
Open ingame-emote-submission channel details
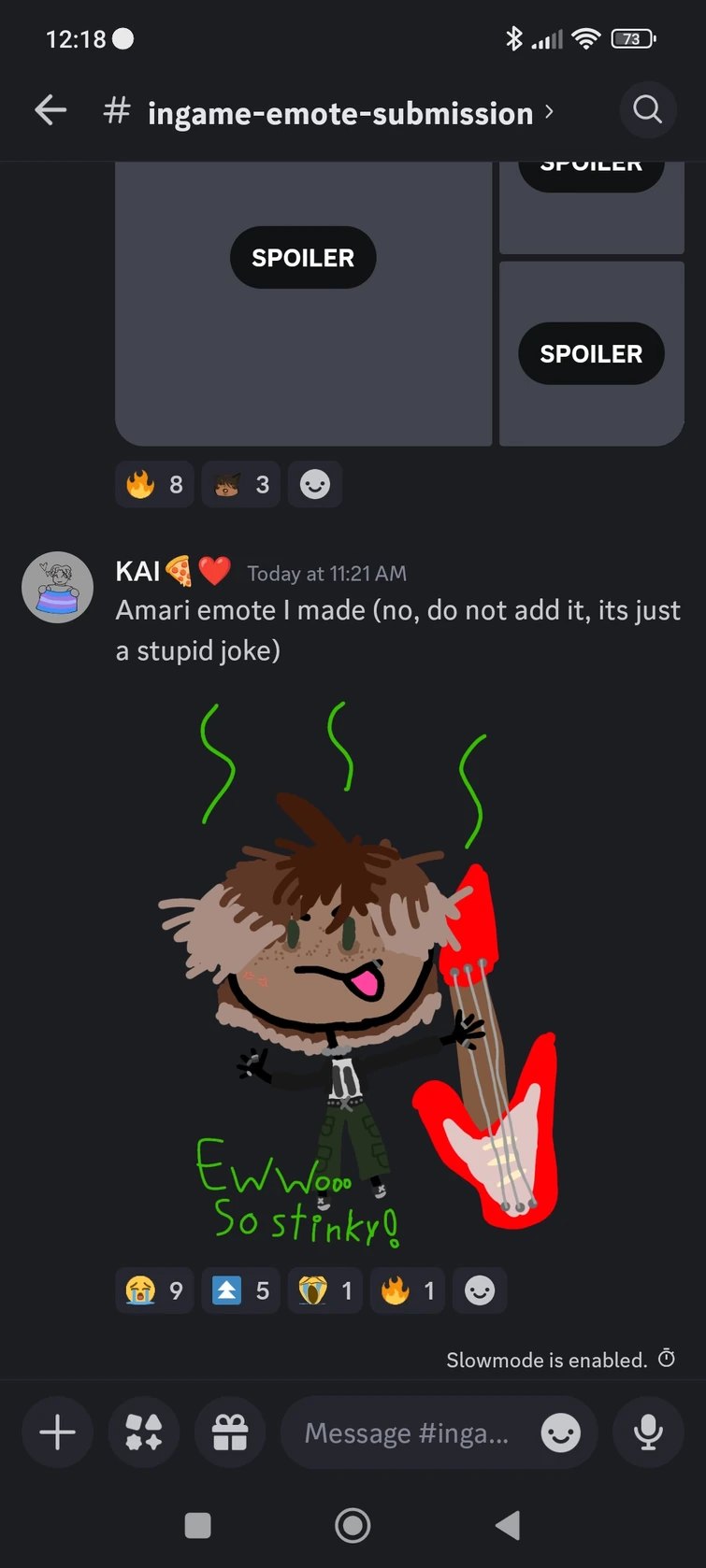click(340, 114)
